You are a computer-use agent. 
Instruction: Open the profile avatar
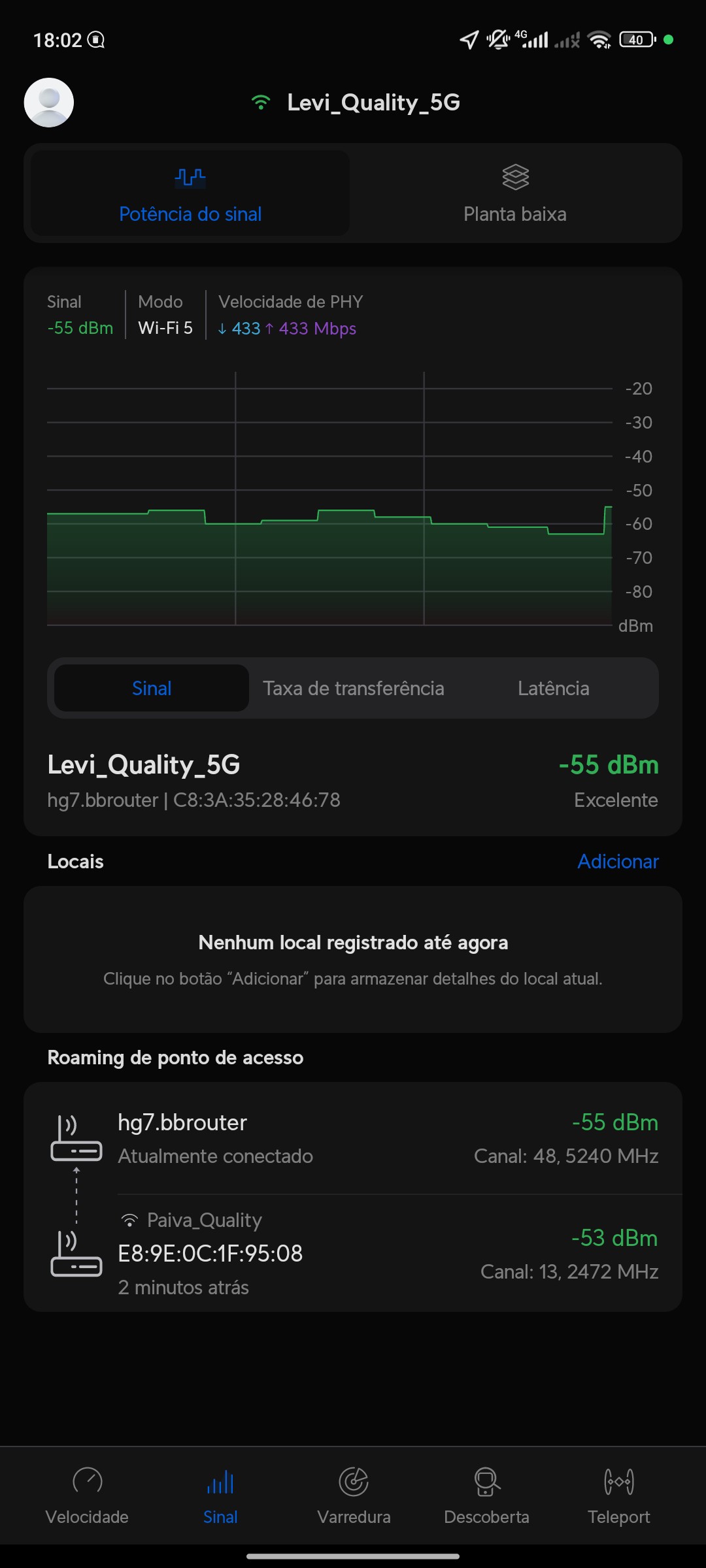pyautogui.click(x=49, y=103)
